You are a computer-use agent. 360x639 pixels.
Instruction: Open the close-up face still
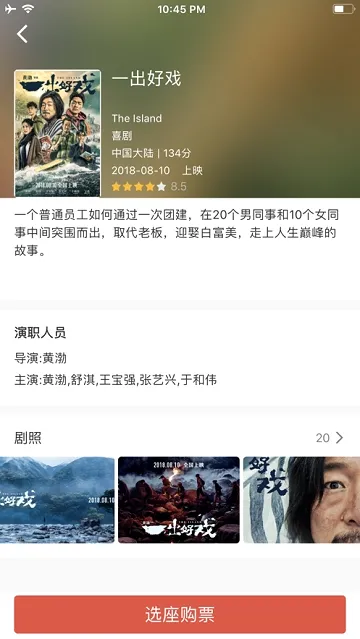302,500
